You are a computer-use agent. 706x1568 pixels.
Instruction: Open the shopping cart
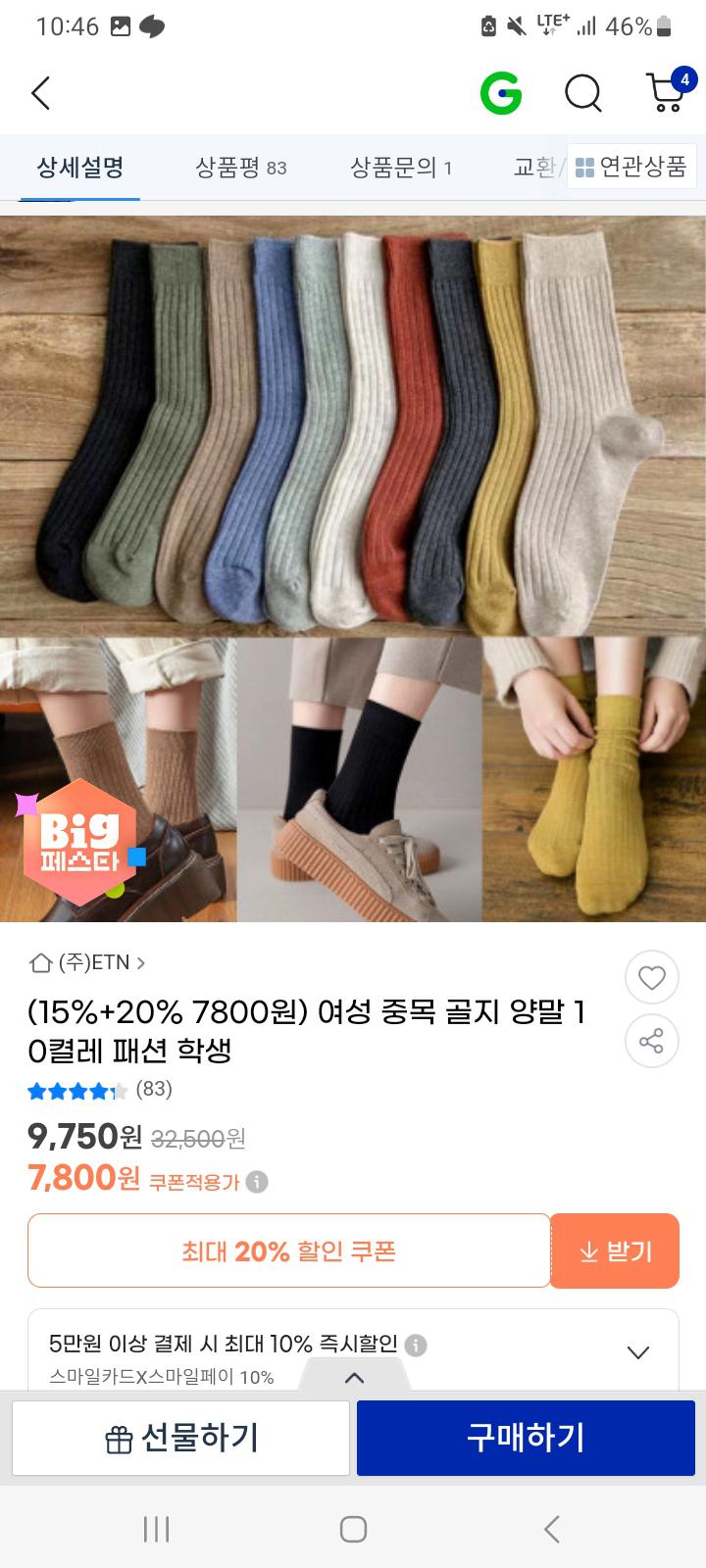point(667,91)
